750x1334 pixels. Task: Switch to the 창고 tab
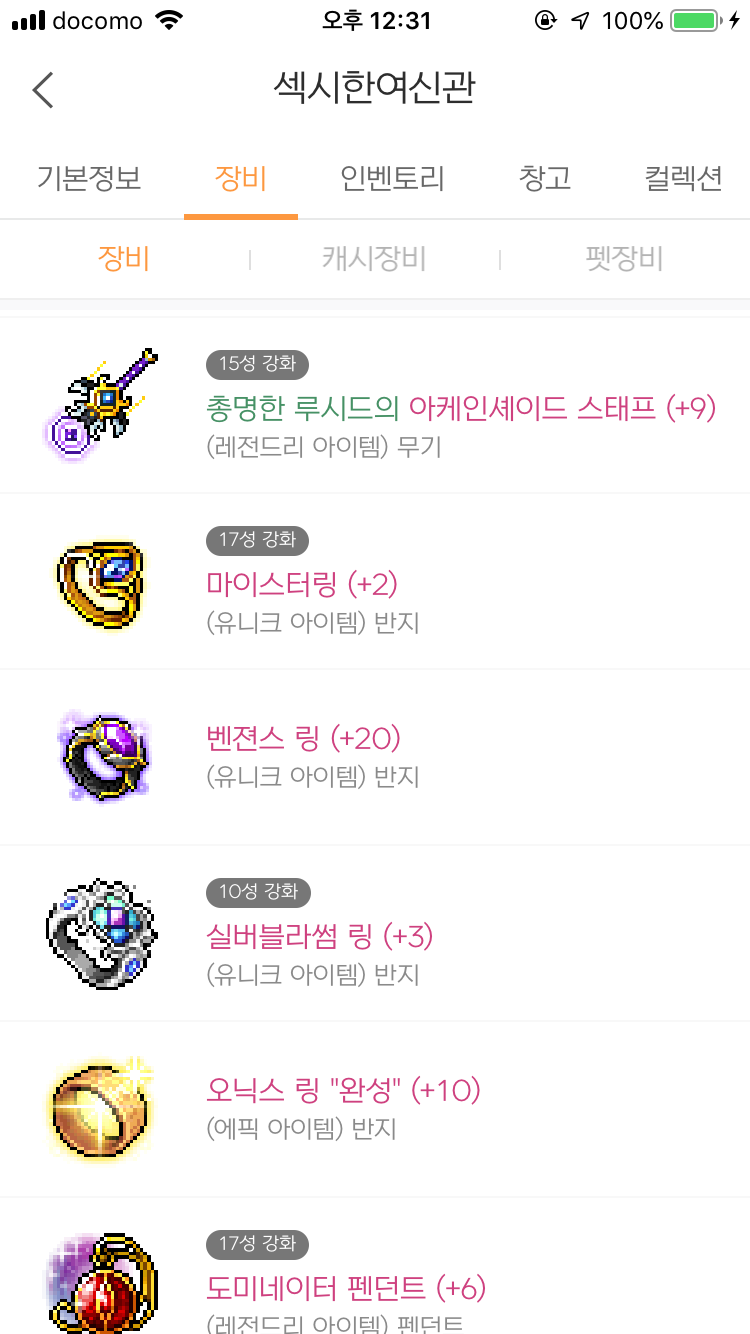pos(545,179)
